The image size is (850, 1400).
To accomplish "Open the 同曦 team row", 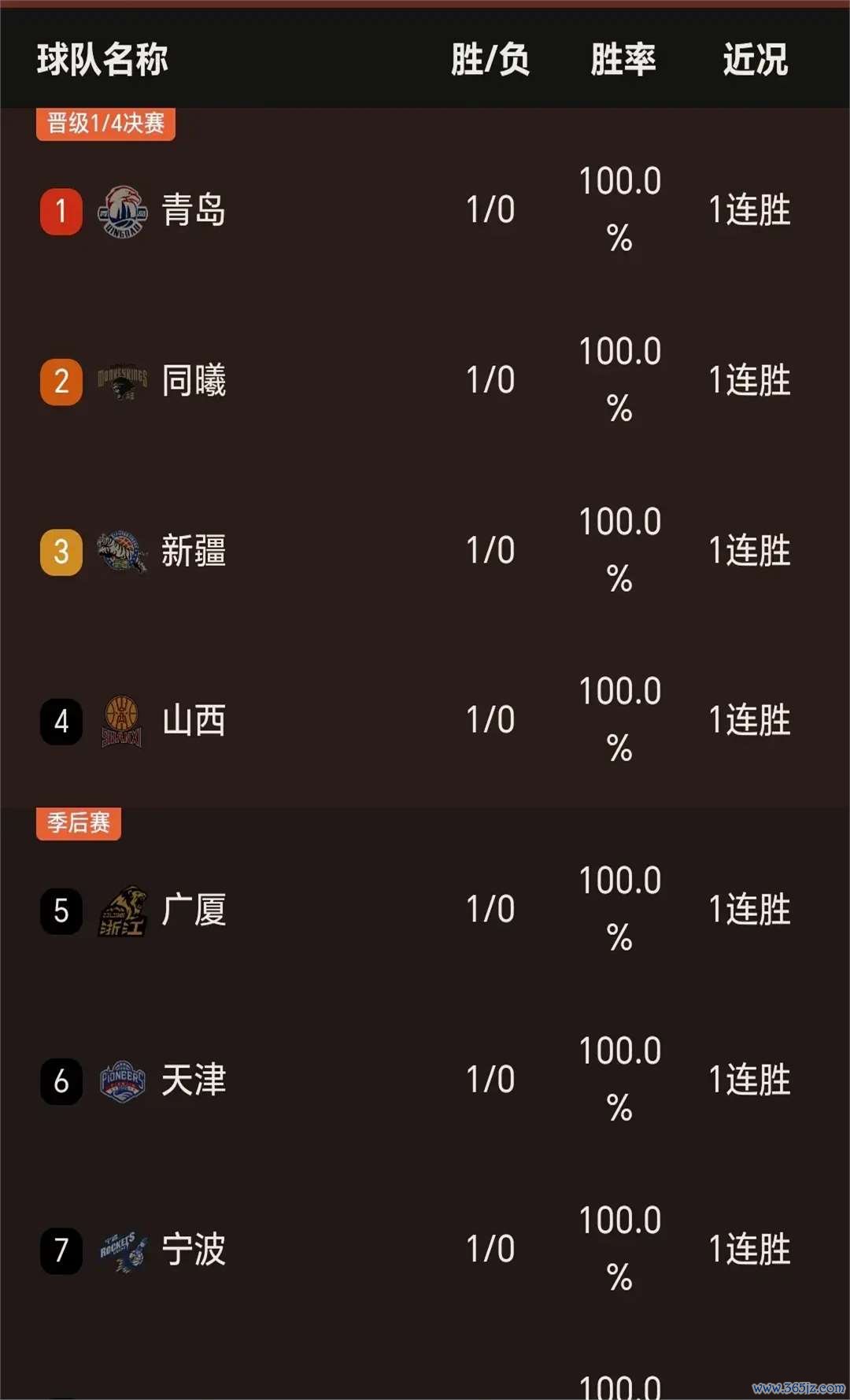I will click(x=194, y=381).
